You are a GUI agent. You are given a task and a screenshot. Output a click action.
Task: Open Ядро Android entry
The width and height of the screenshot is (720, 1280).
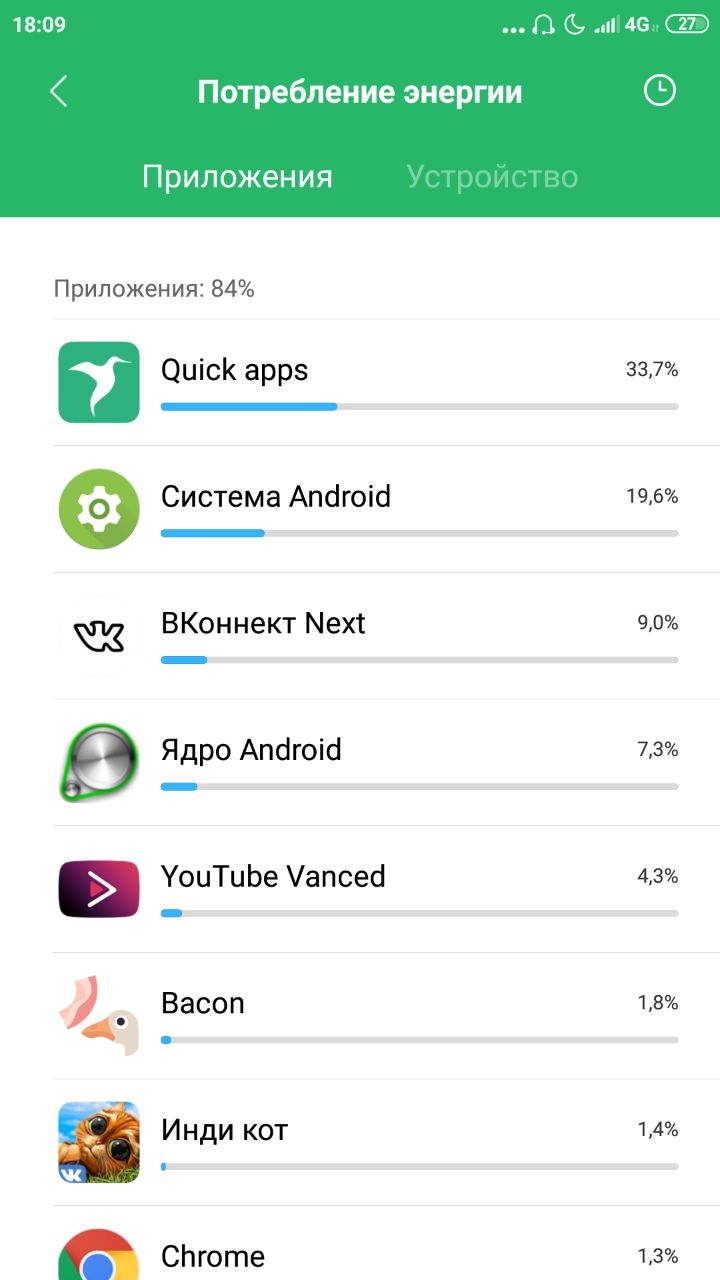click(360, 762)
